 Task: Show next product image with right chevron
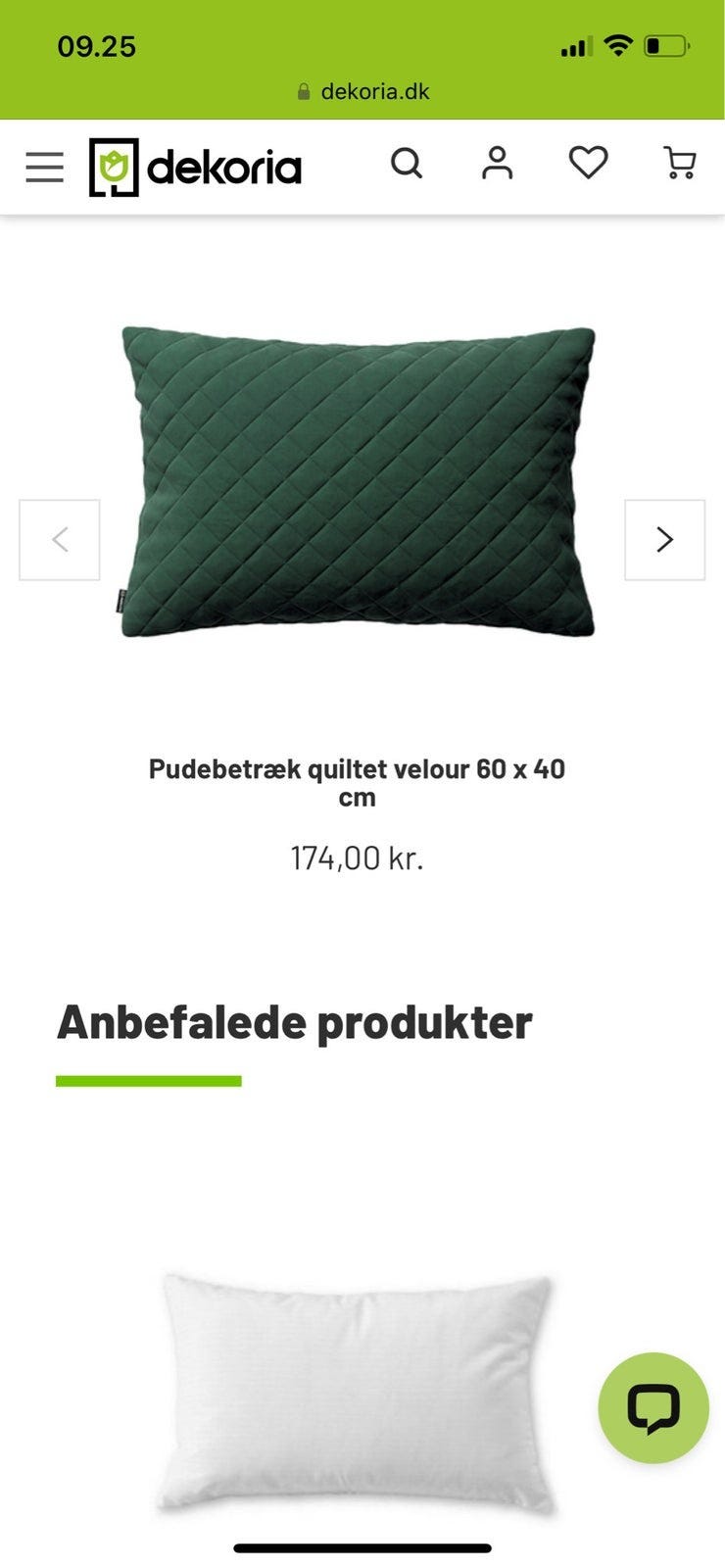tap(665, 539)
